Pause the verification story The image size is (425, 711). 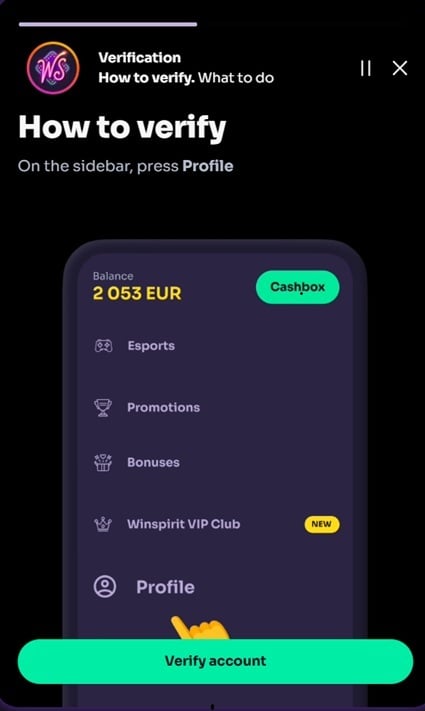point(366,68)
